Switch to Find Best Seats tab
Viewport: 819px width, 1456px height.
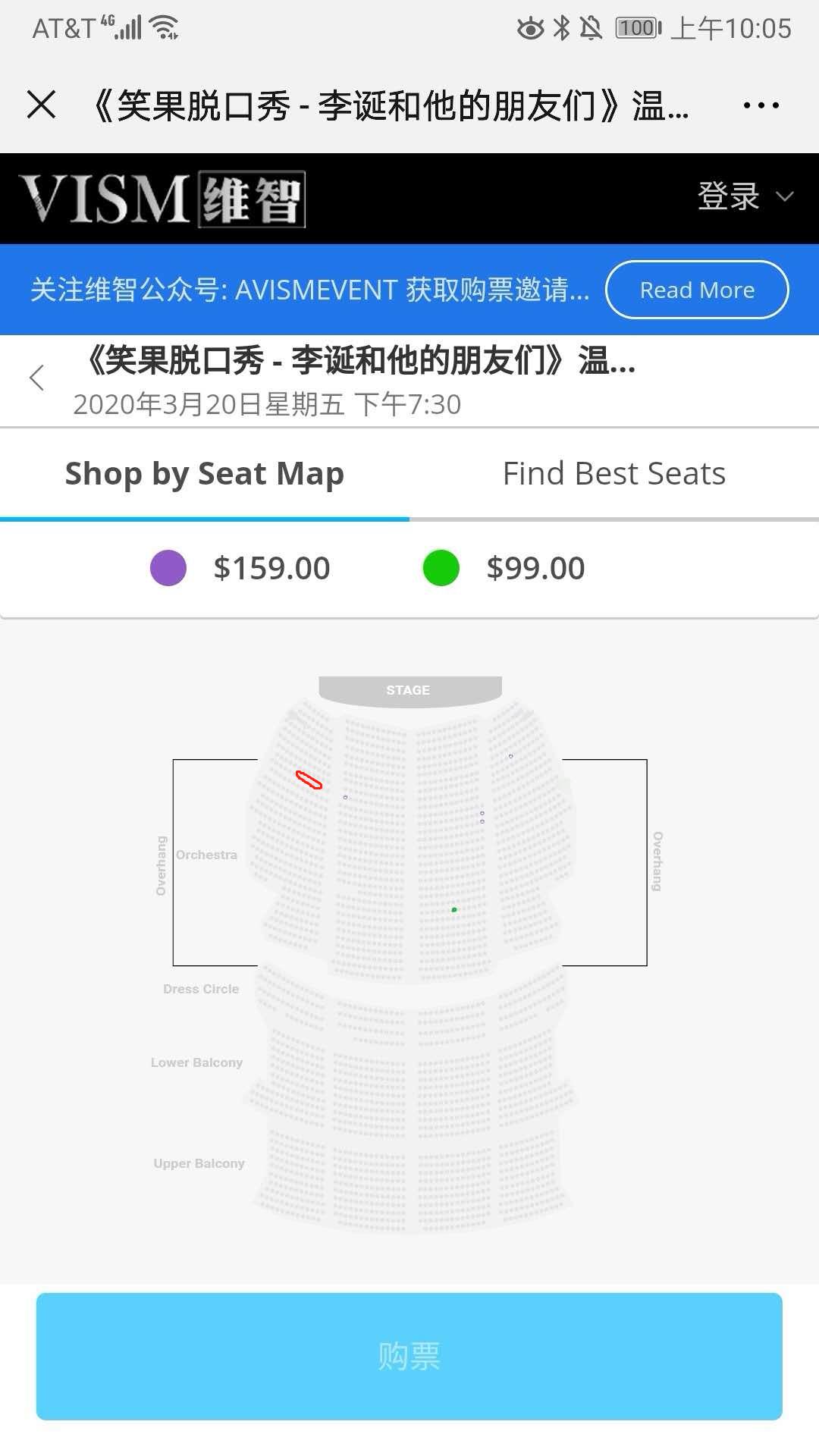coord(613,474)
